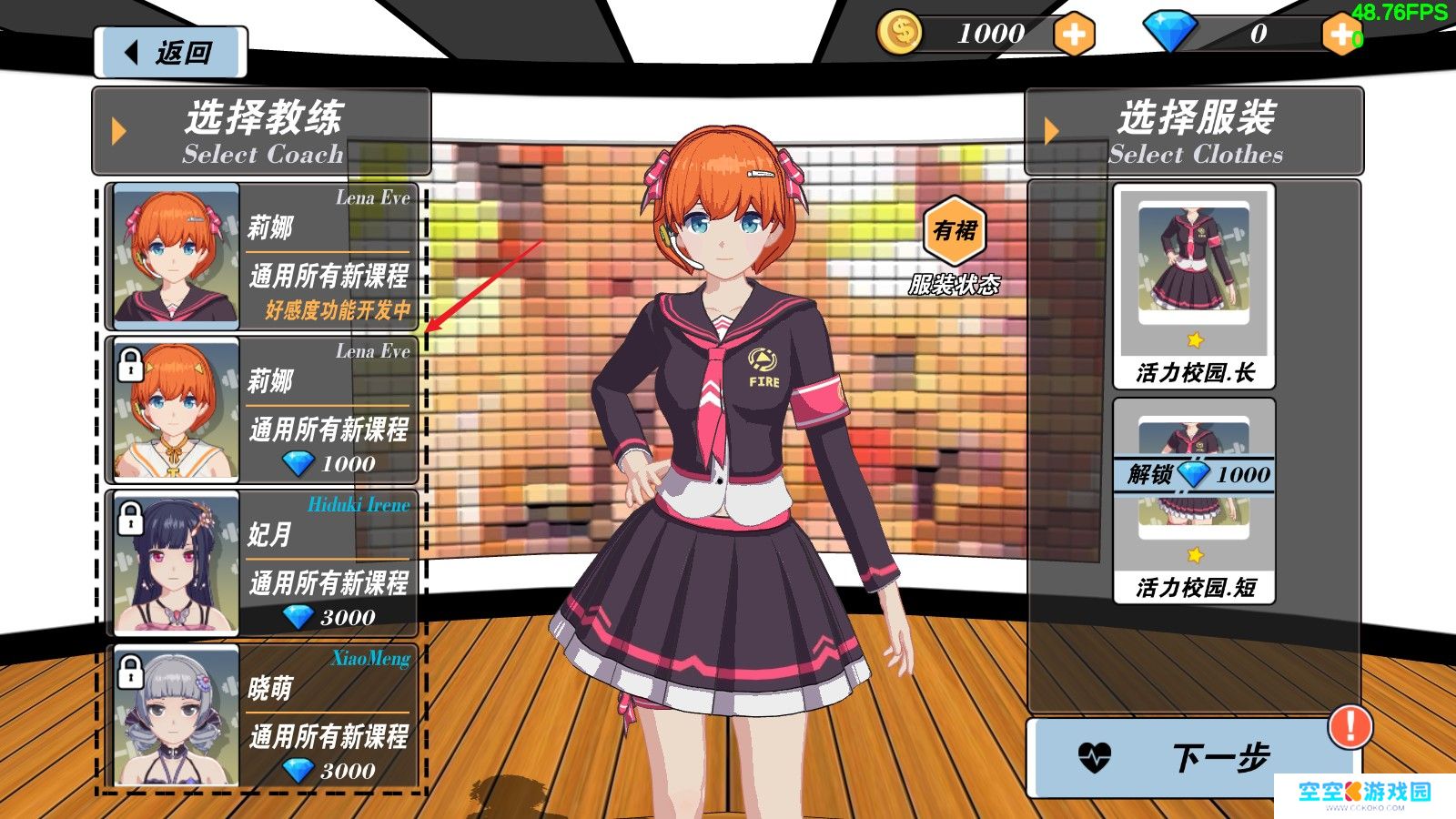The width and height of the screenshot is (1456, 819).
Task: Go back with the 返回 button
Action: click(x=171, y=53)
